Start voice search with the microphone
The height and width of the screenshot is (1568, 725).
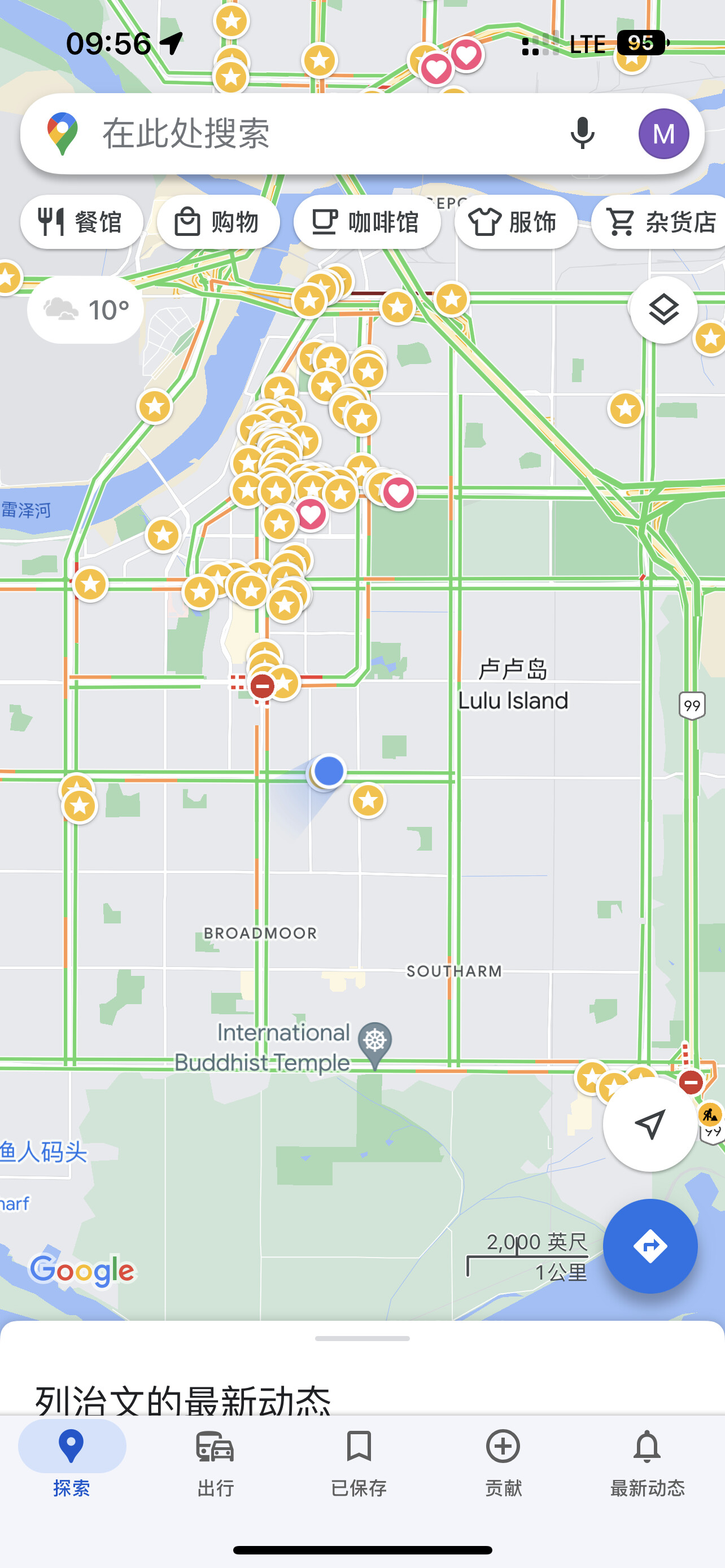coord(582,133)
